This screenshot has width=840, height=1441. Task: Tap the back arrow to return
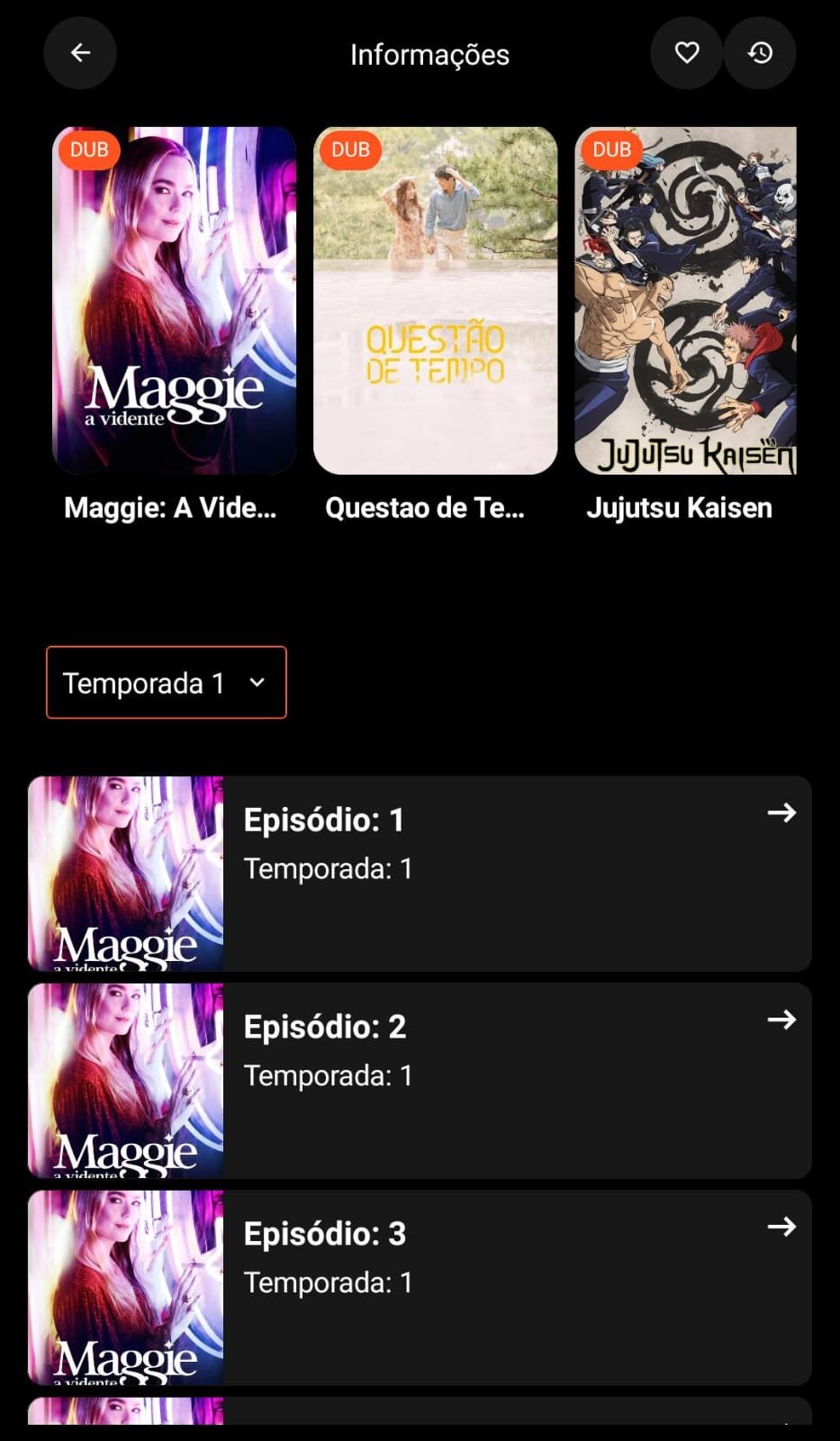pyautogui.click(x=79, y=53)
